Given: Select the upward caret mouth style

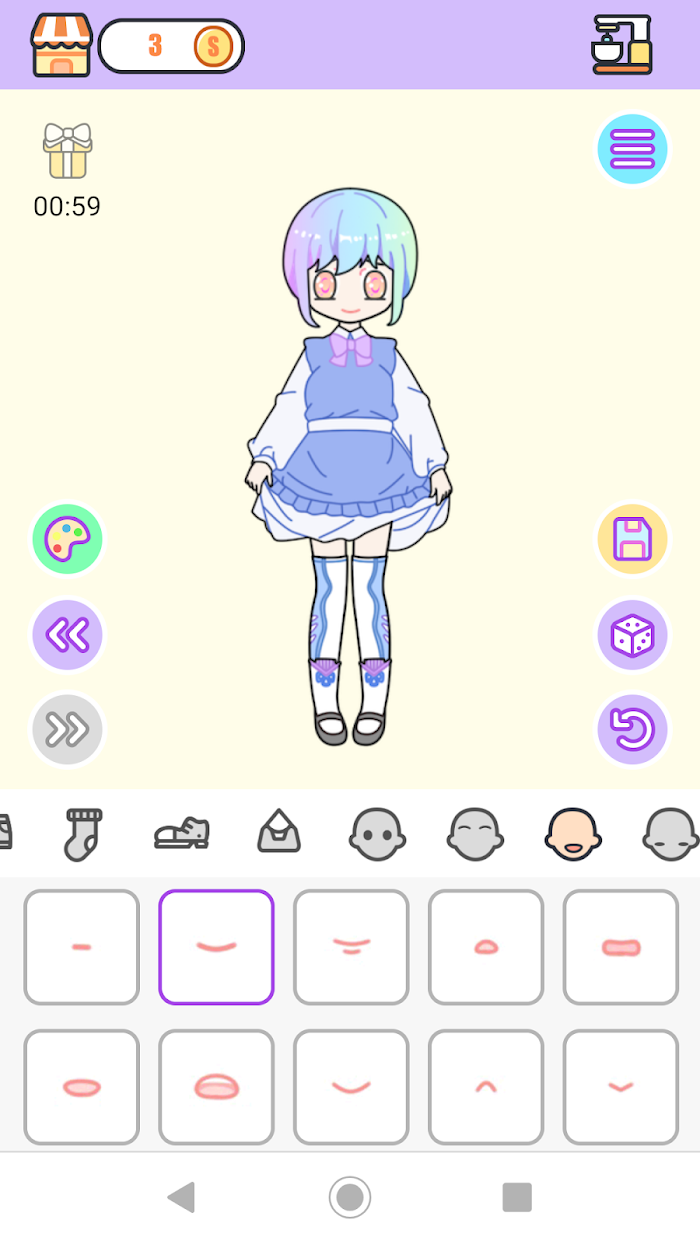Looking at the screenshot, I should click(x=486, y=1087).
